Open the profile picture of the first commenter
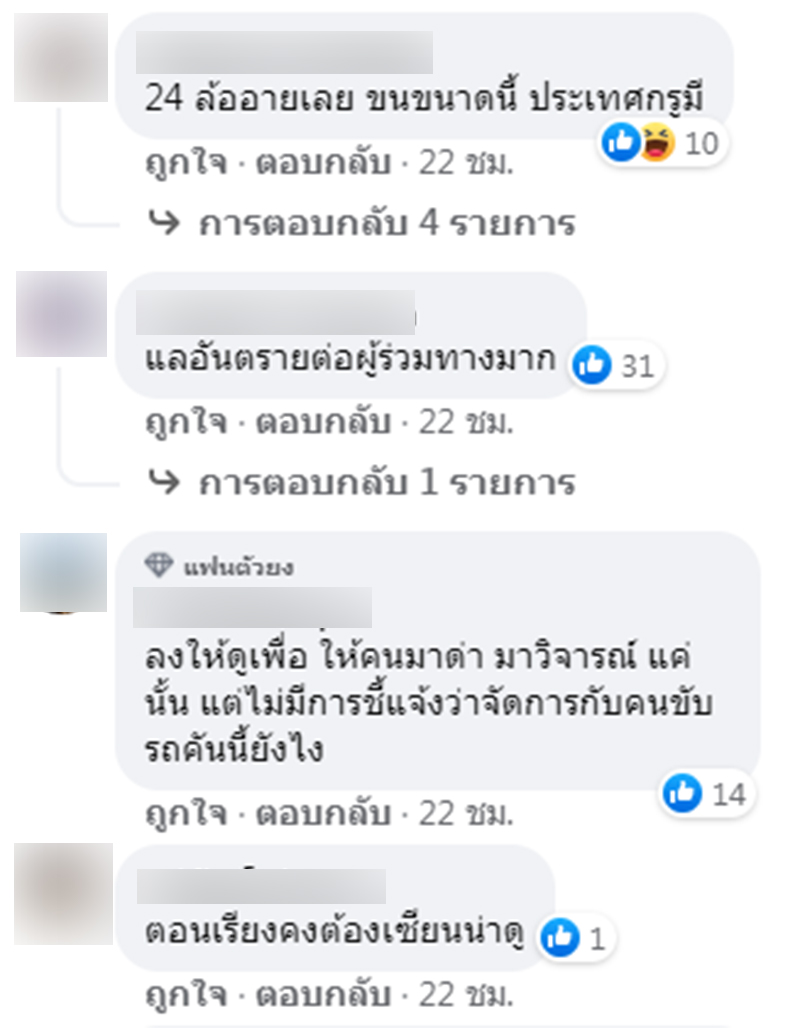The image size is (800, 1028). (61, 58)
